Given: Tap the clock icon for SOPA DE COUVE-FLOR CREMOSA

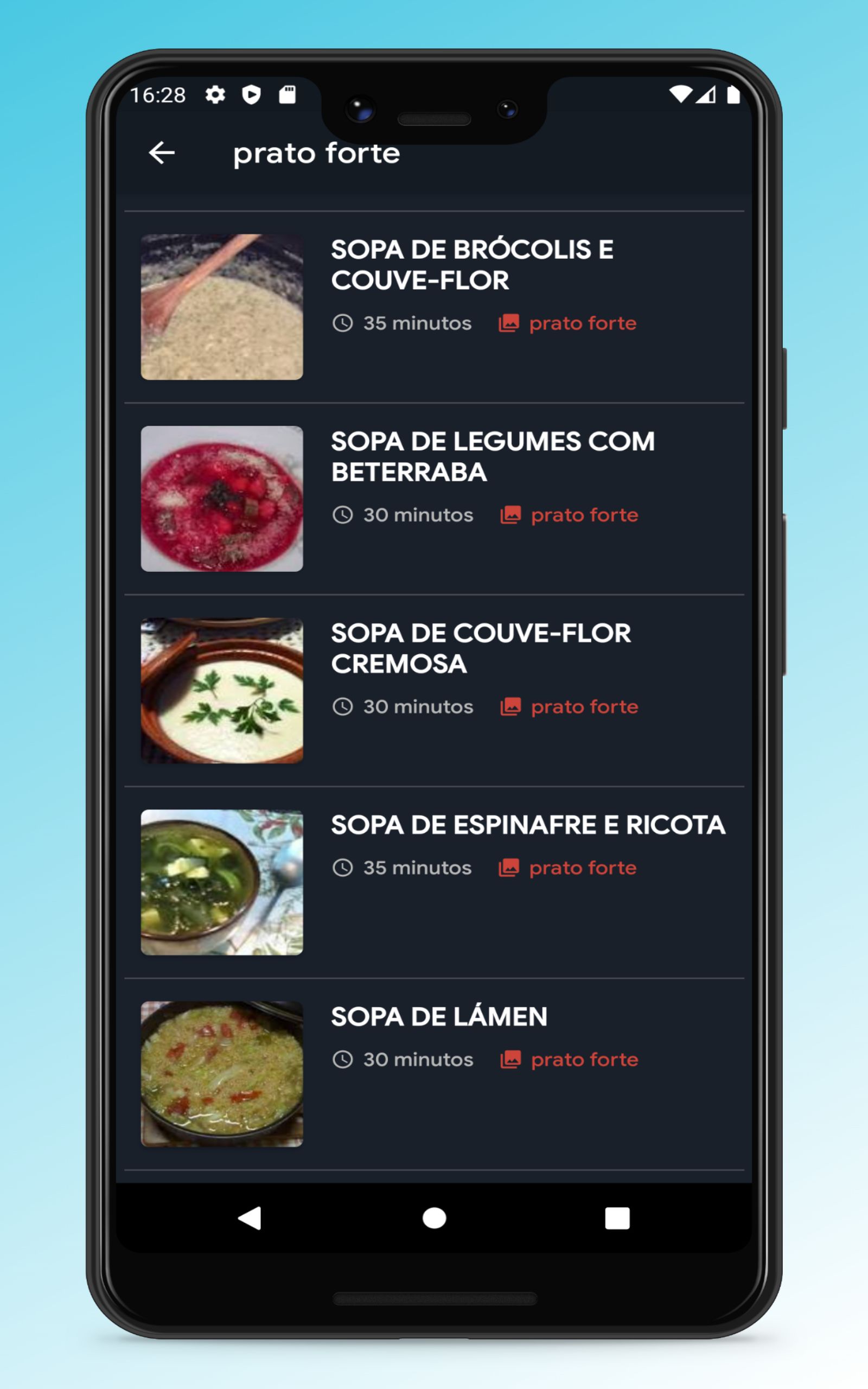Looking at the screenshot, I should [343, 706].
